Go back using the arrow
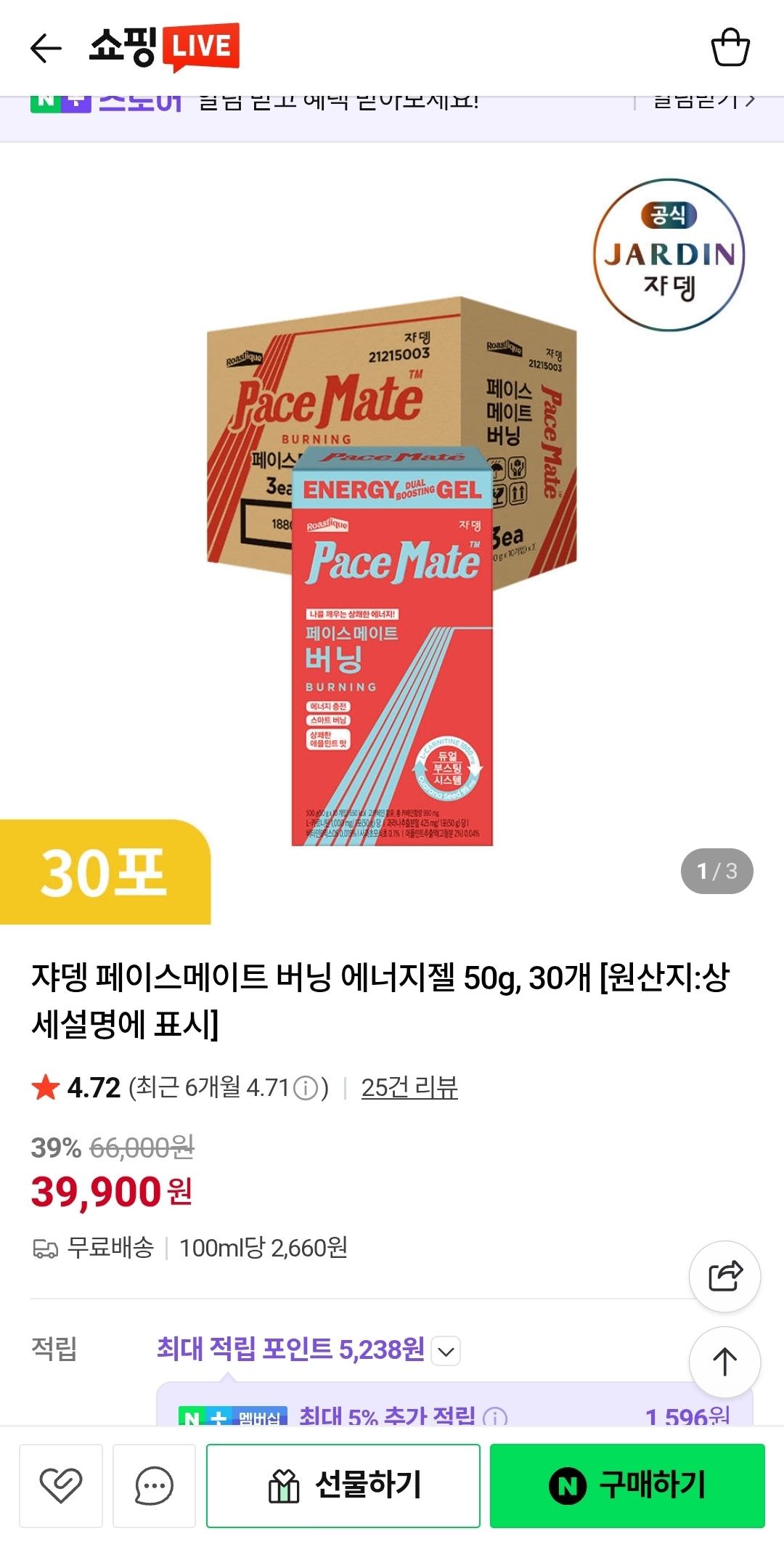 pyautogui.click(x=46, y=49)
